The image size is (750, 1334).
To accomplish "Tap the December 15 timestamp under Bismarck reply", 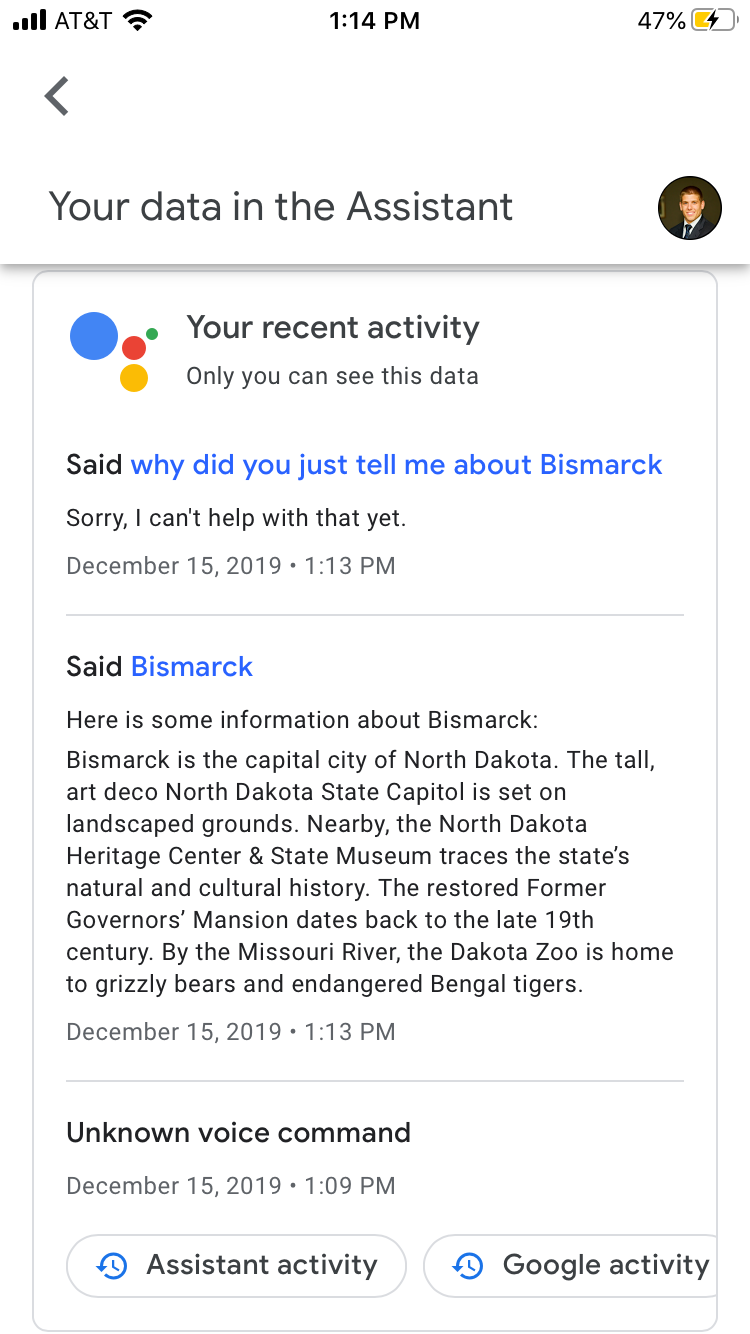I will pyautogui.click(x=230, y=1031).
